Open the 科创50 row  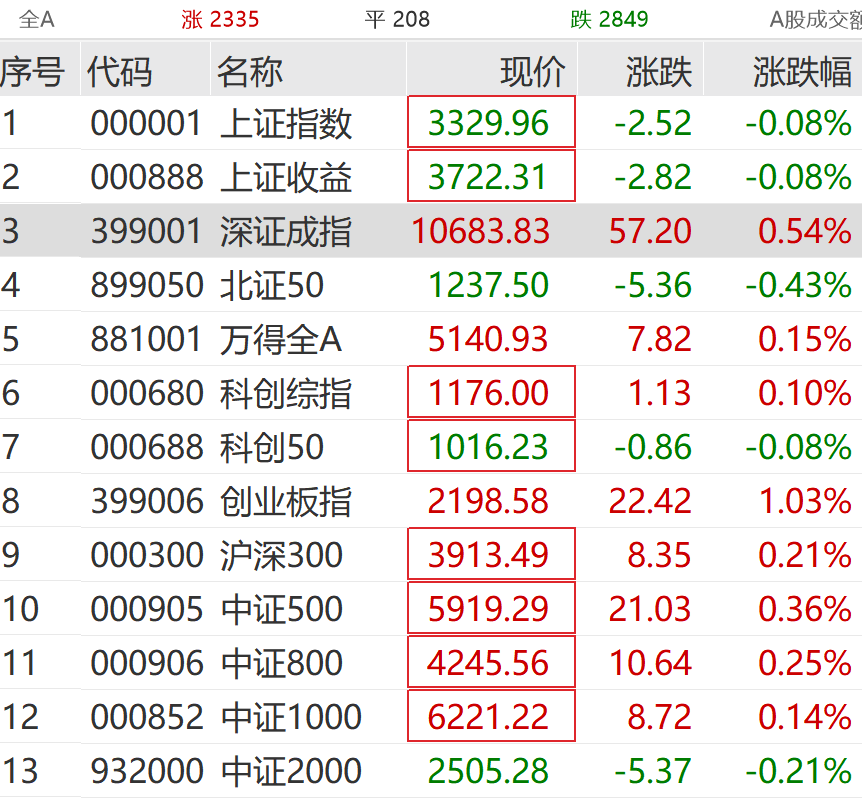pyautogui.click(x=272, y=447)
